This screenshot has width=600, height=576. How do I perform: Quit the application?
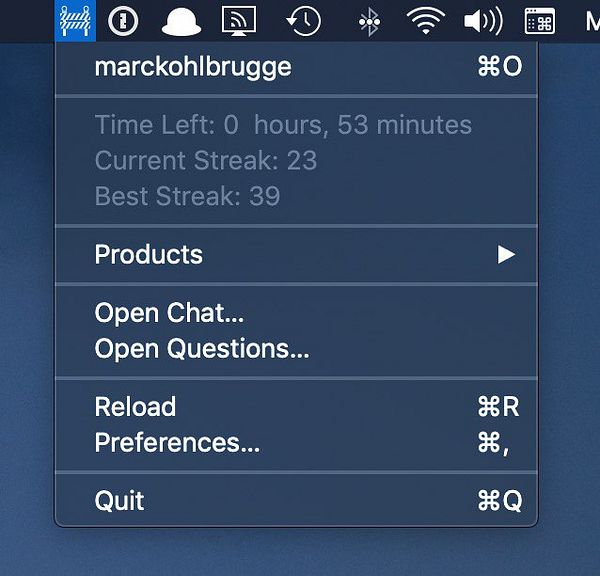(119, 501)
